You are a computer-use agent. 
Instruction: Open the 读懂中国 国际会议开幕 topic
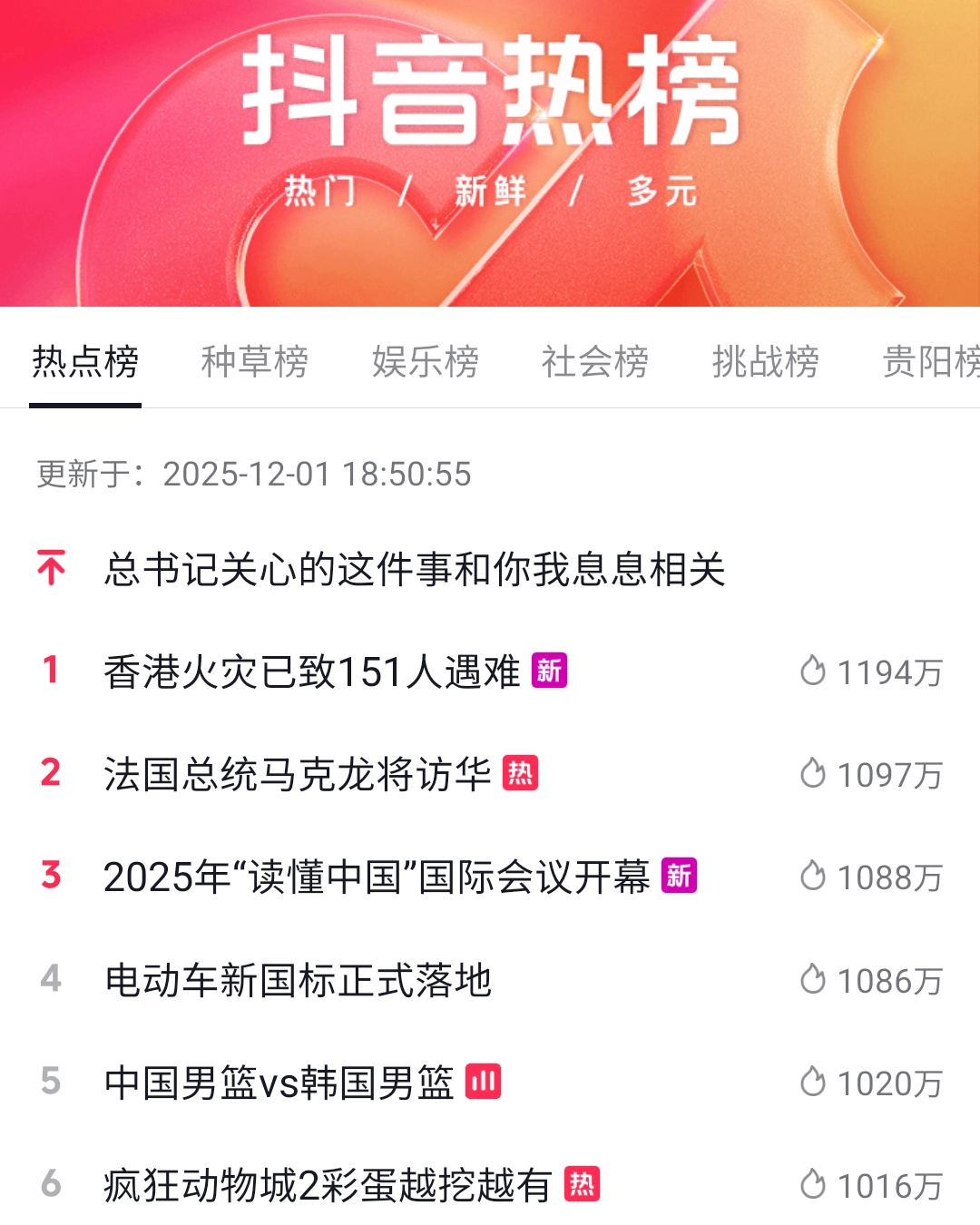coord(376,877)
